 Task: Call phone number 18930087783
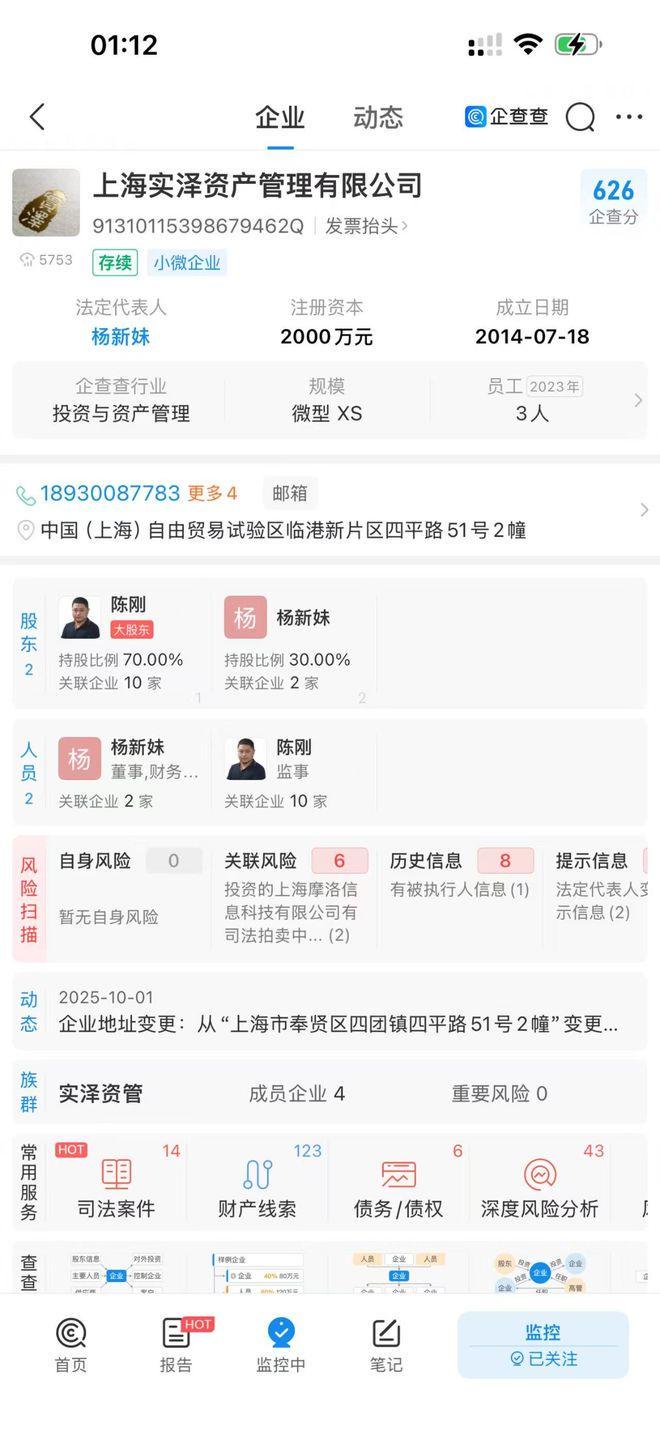coord(110,493)
